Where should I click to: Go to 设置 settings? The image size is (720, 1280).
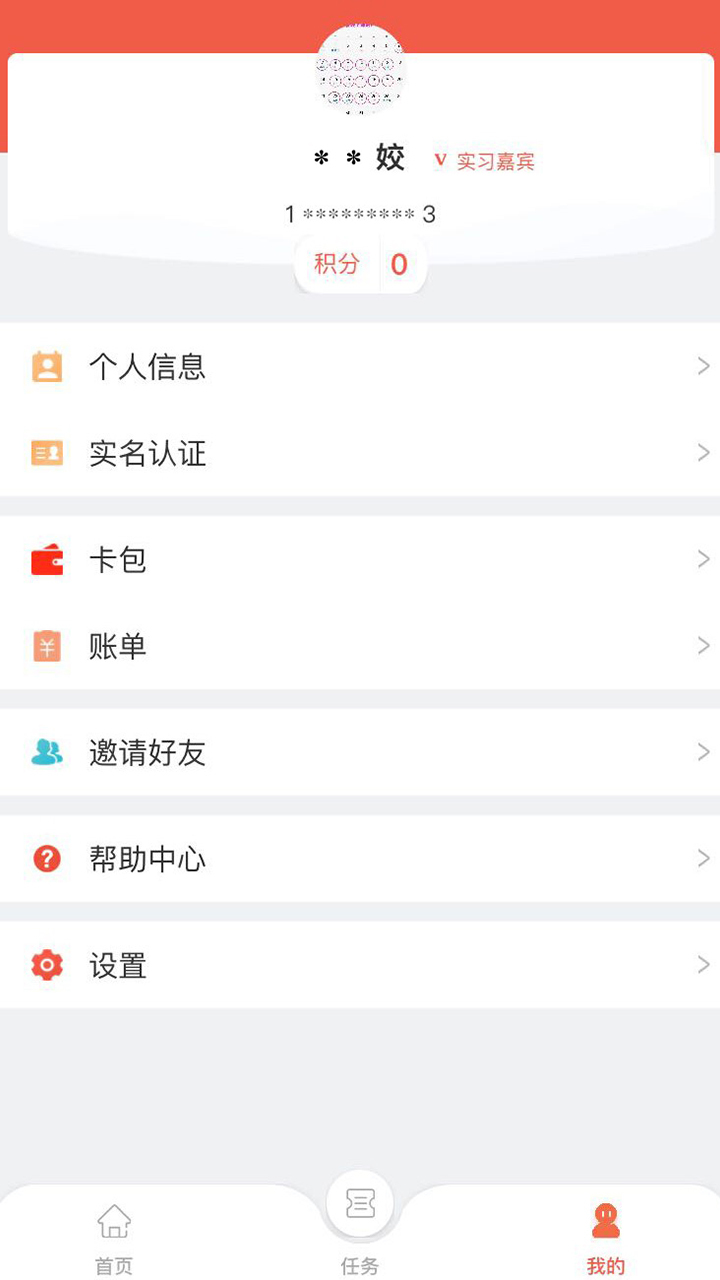360,965
